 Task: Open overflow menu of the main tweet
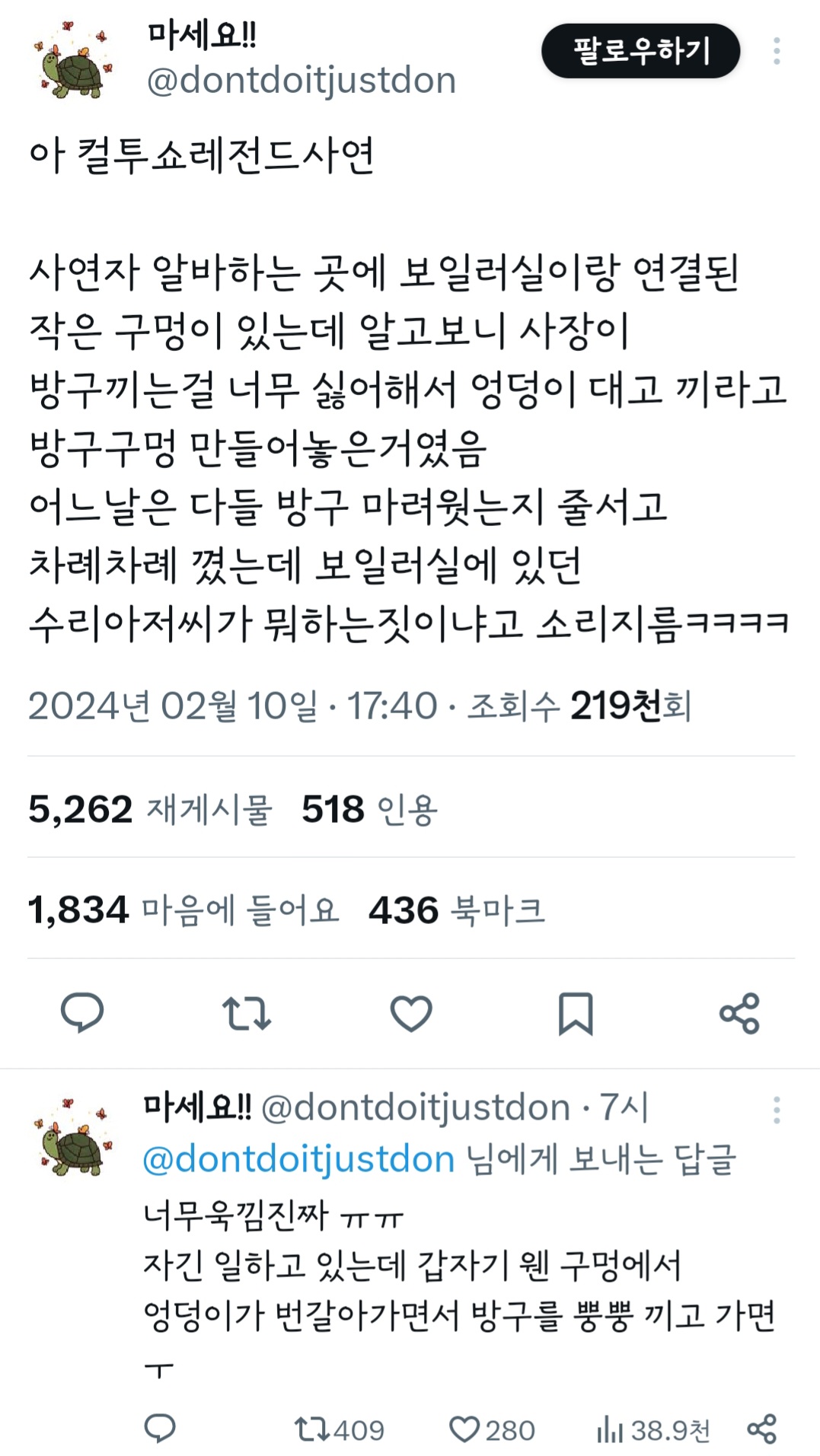point(777,51)
